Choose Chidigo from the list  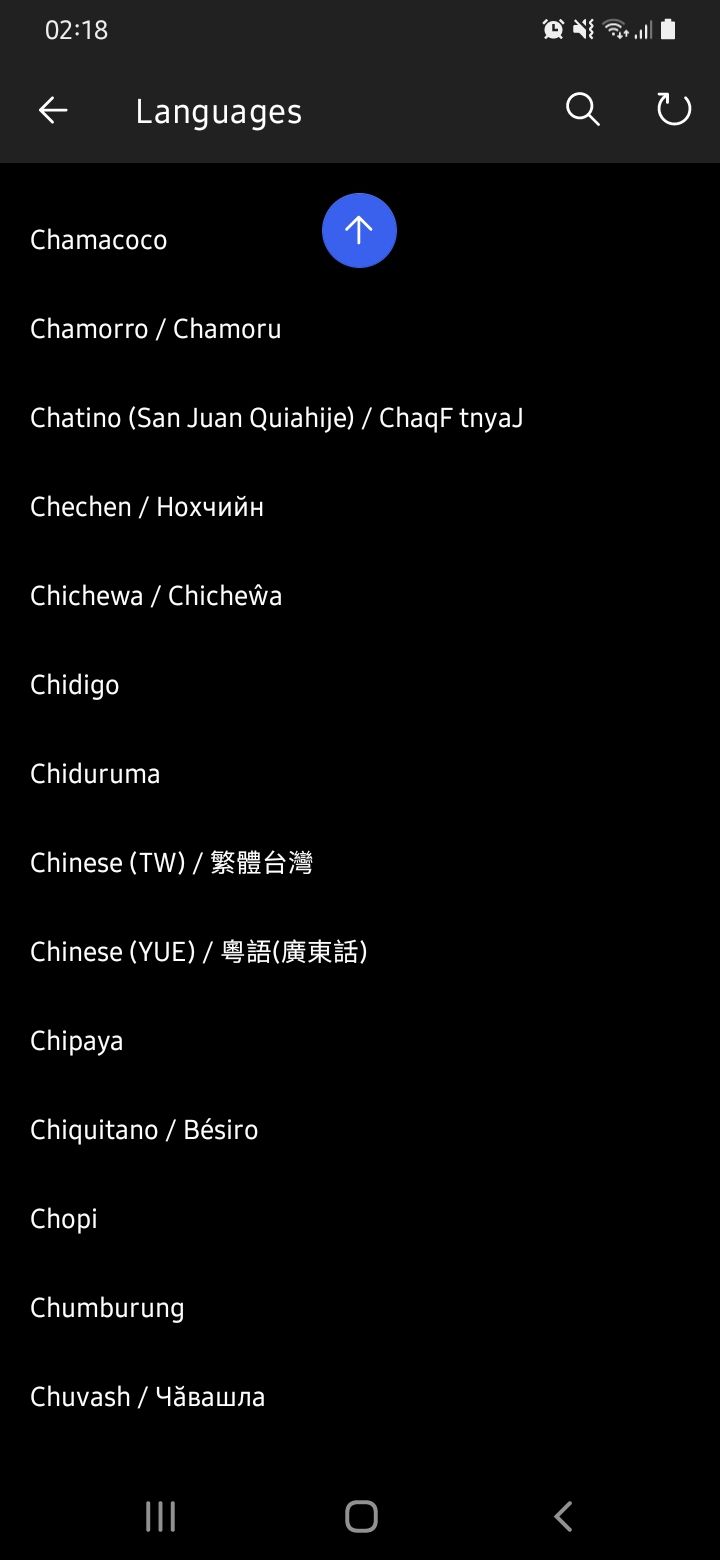75,685
